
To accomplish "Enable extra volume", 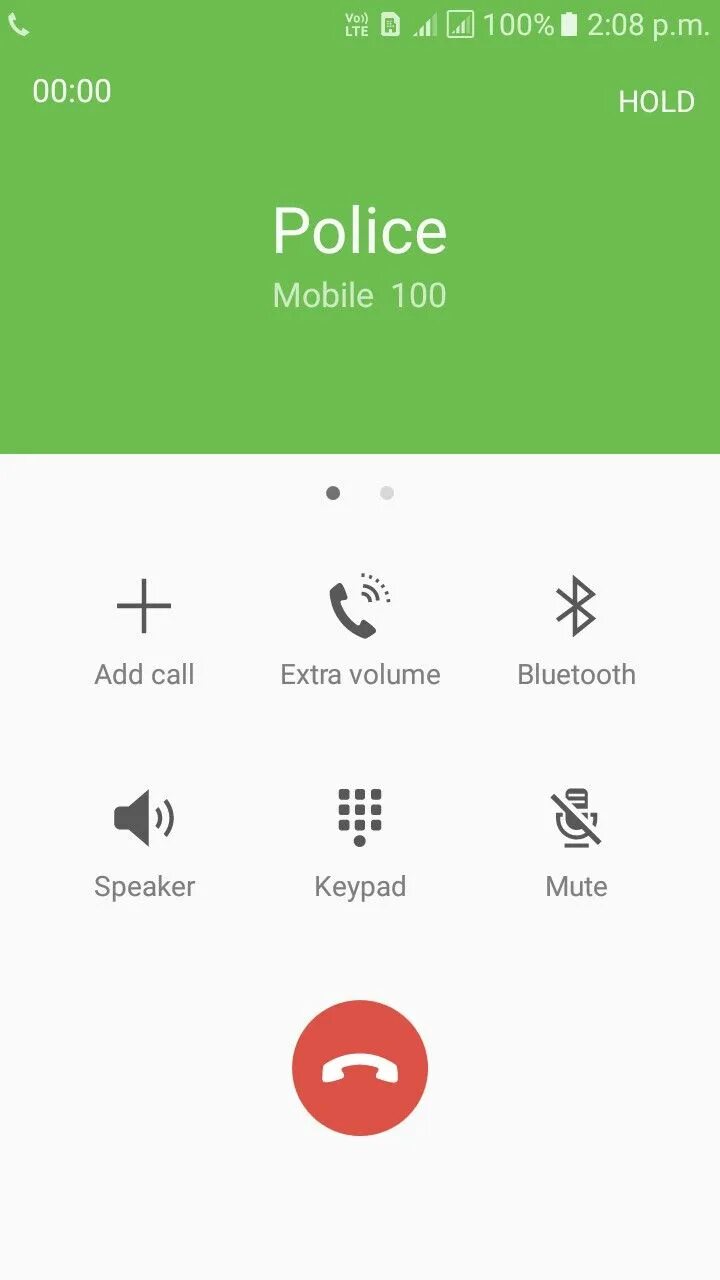I will click(x=360, y=632).
